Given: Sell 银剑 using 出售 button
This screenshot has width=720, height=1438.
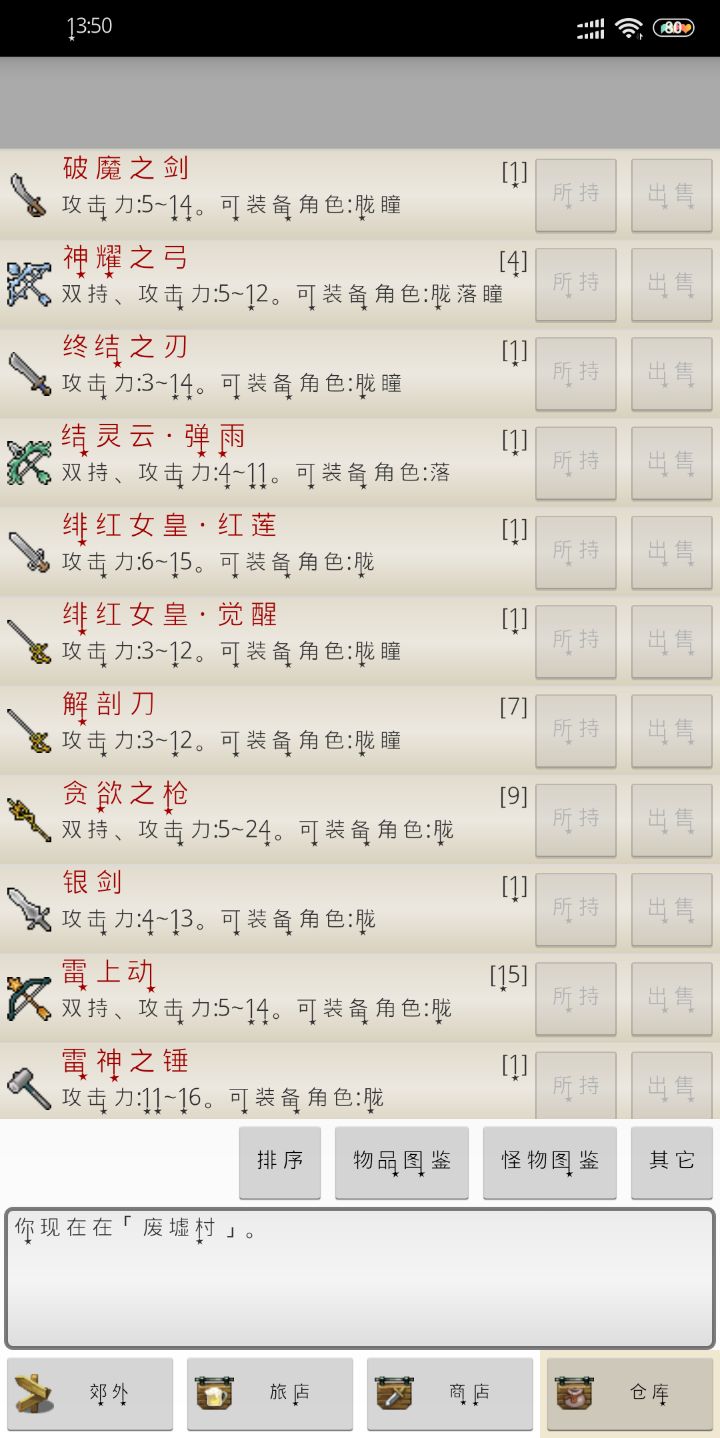Looking at the screenshot, I should [671, 909].
